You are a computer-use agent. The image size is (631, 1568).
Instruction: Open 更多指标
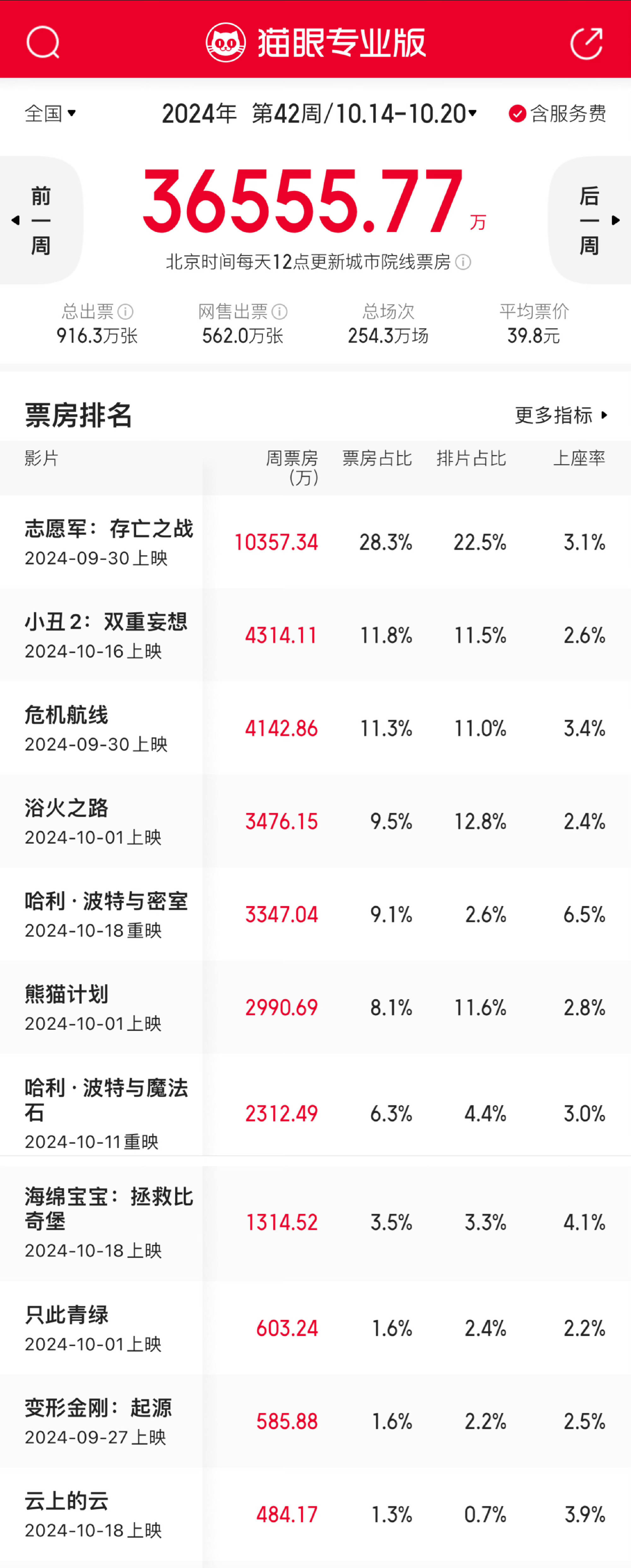point(561,415)
